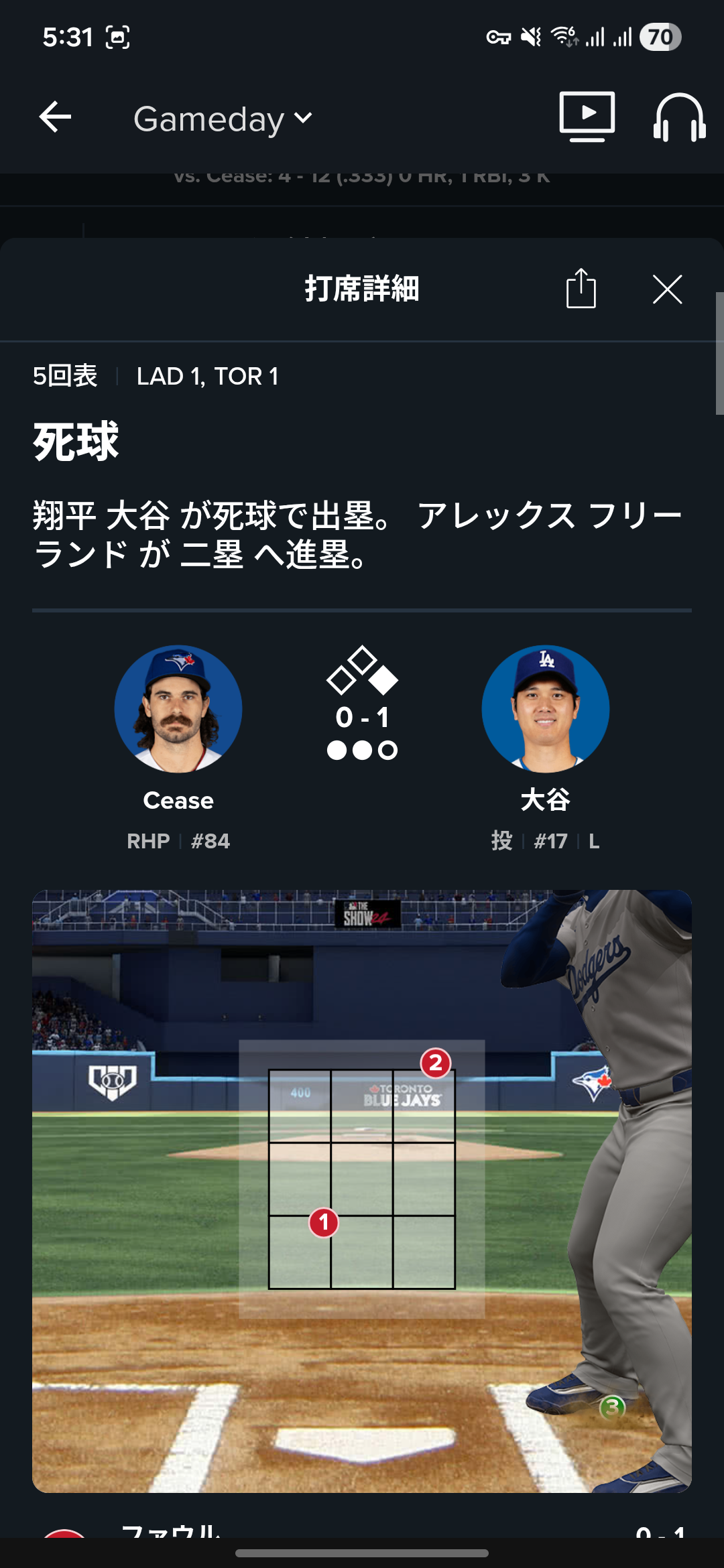Image resolution: width=724 pixels, height=1568 pixels.
Task: Select pitch 1 marker in the strike zone
Action: tap(324, 1222)
